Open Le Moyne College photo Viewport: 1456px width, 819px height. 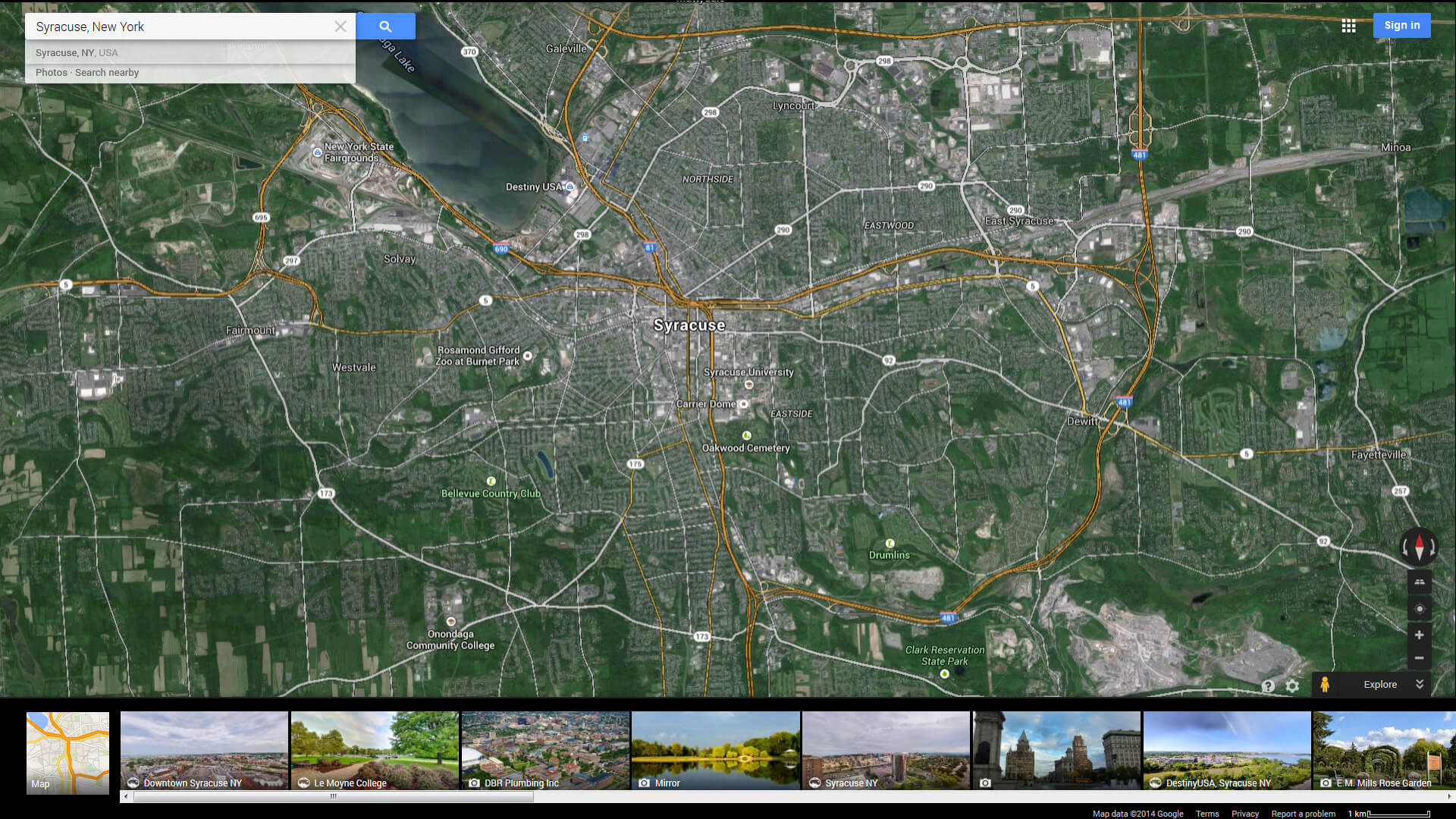[375, 751]
